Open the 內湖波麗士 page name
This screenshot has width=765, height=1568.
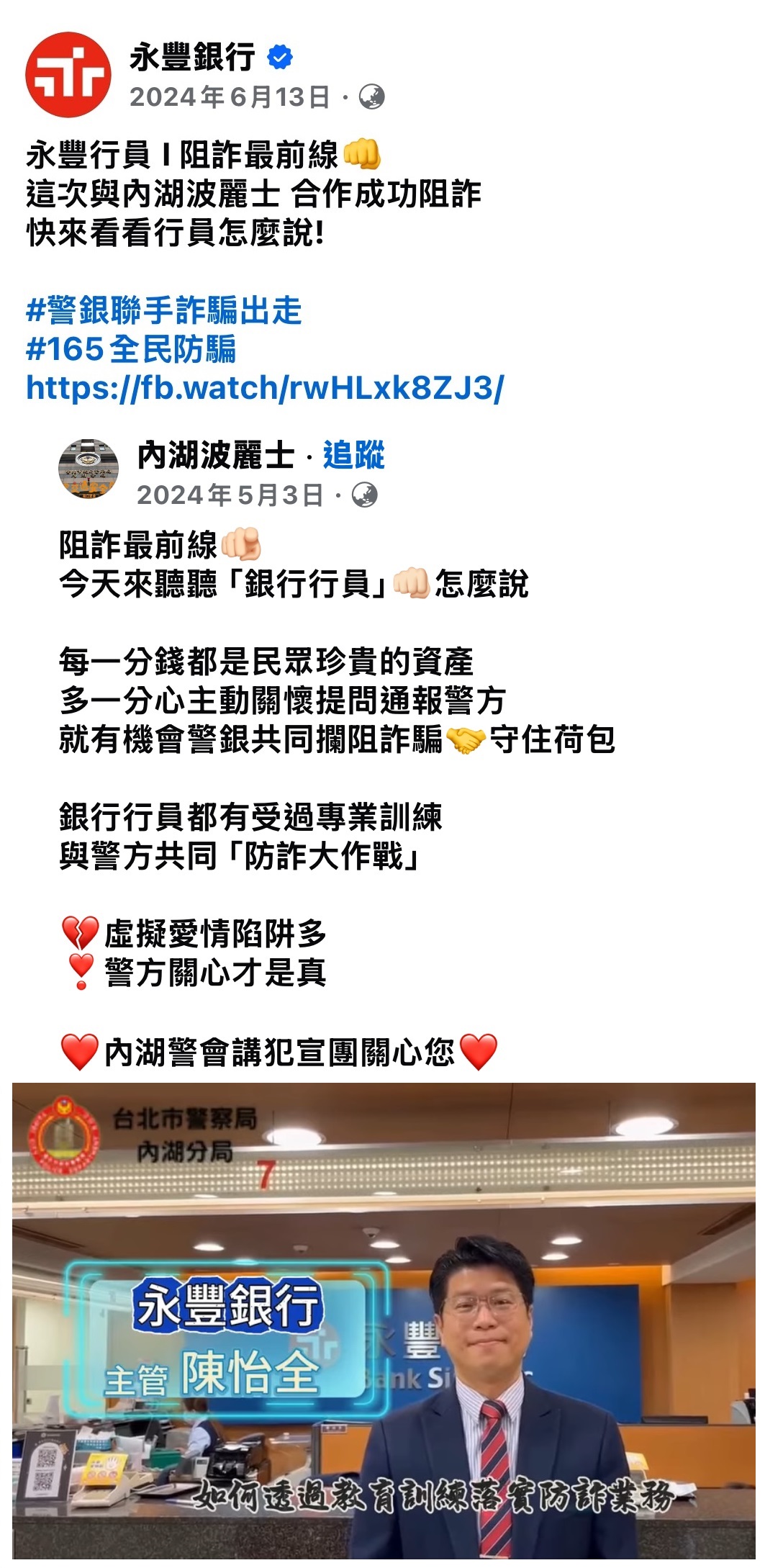216,456
